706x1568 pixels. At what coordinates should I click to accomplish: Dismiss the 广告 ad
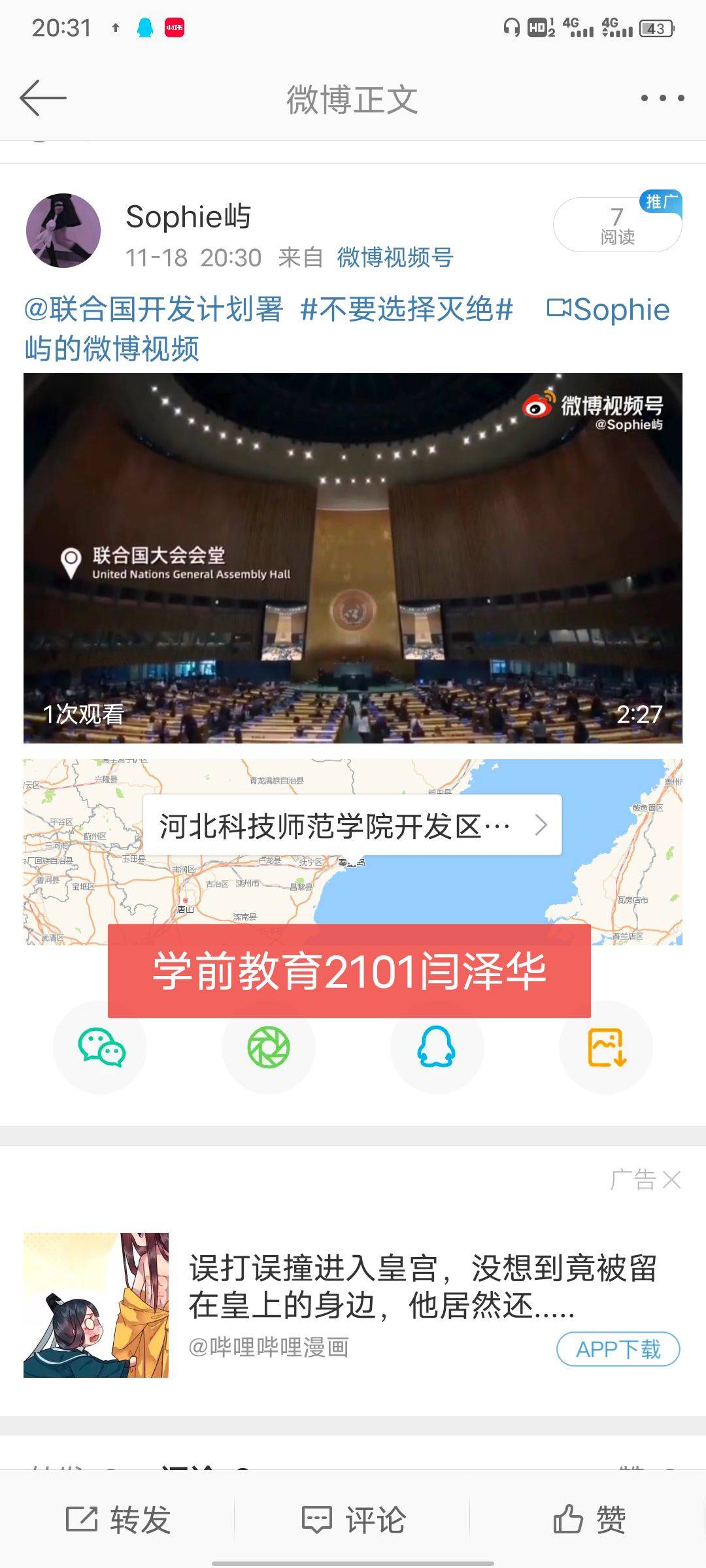point(671,1179)
